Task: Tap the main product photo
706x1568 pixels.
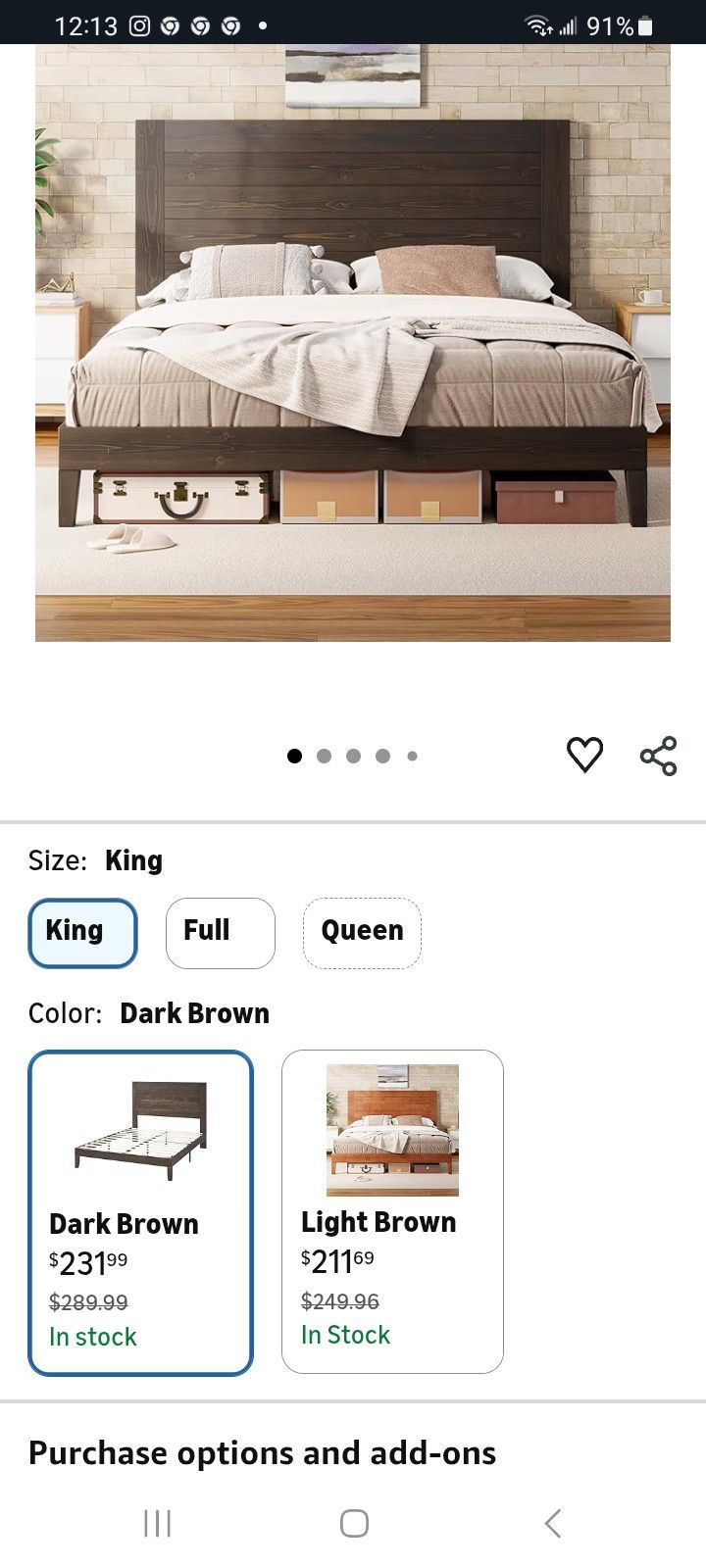Action: coord(352,343)
